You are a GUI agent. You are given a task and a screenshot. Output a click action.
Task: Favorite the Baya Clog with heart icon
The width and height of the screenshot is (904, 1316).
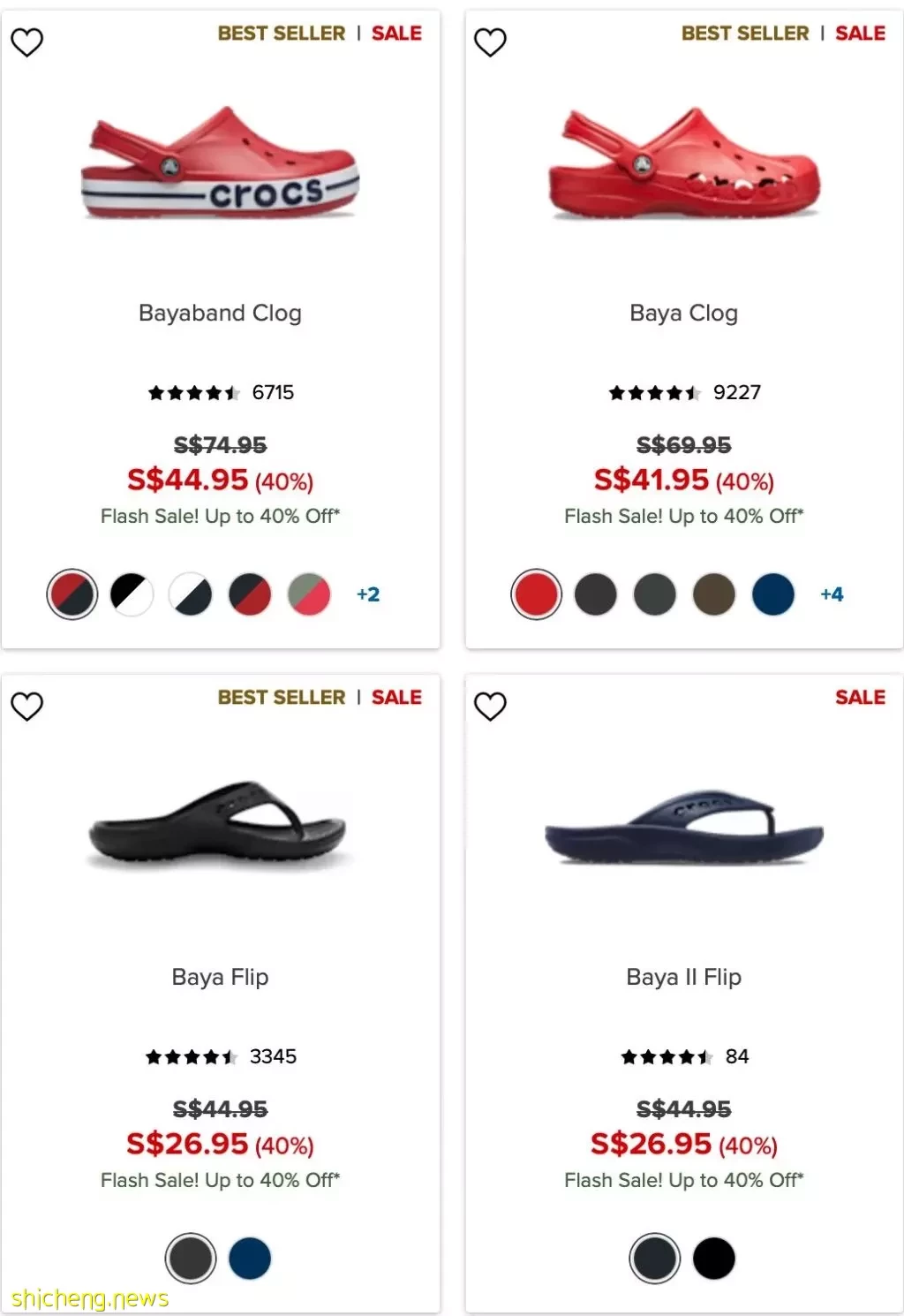[490, 42]
